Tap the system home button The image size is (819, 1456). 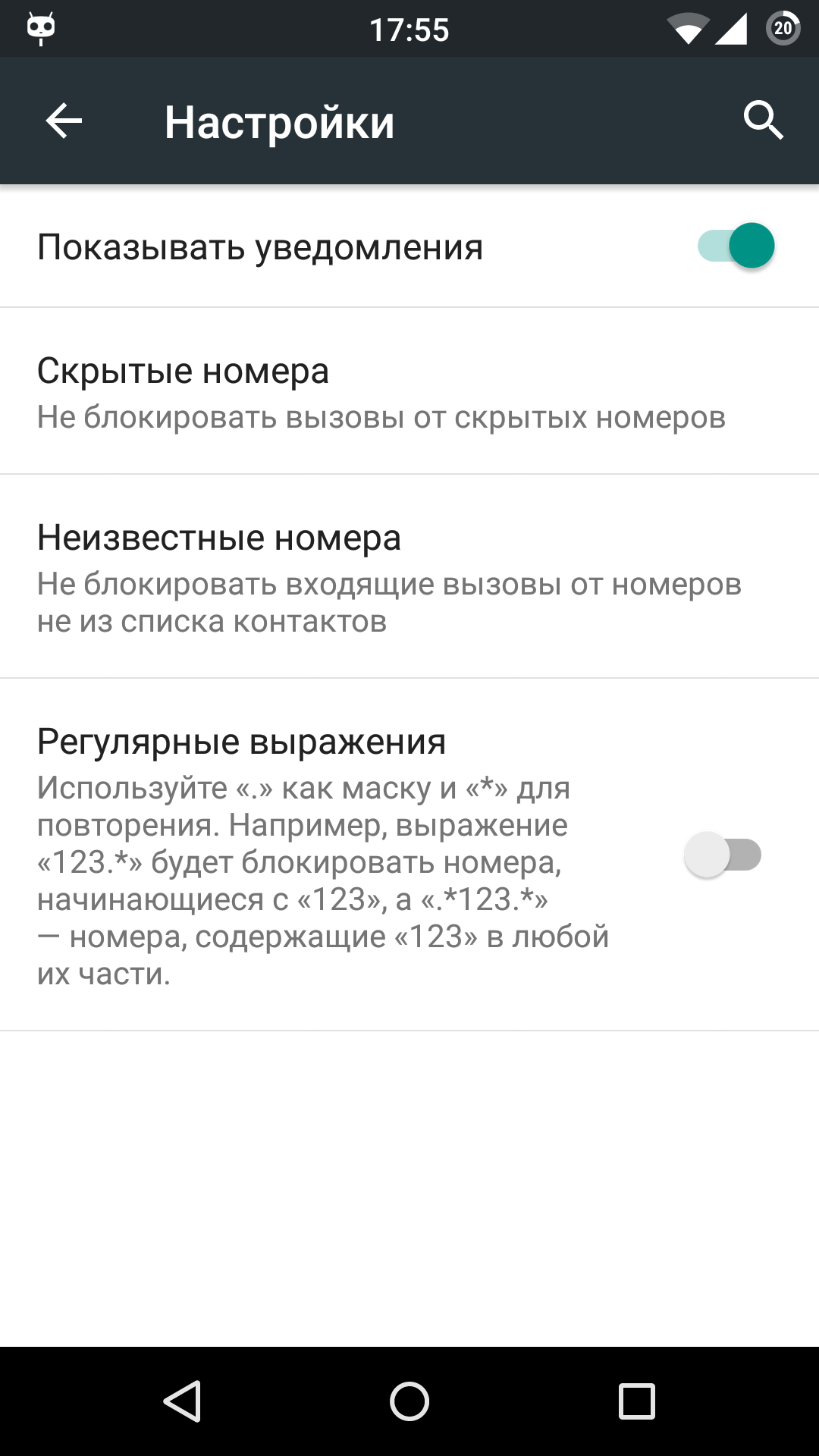point(409,1401)
